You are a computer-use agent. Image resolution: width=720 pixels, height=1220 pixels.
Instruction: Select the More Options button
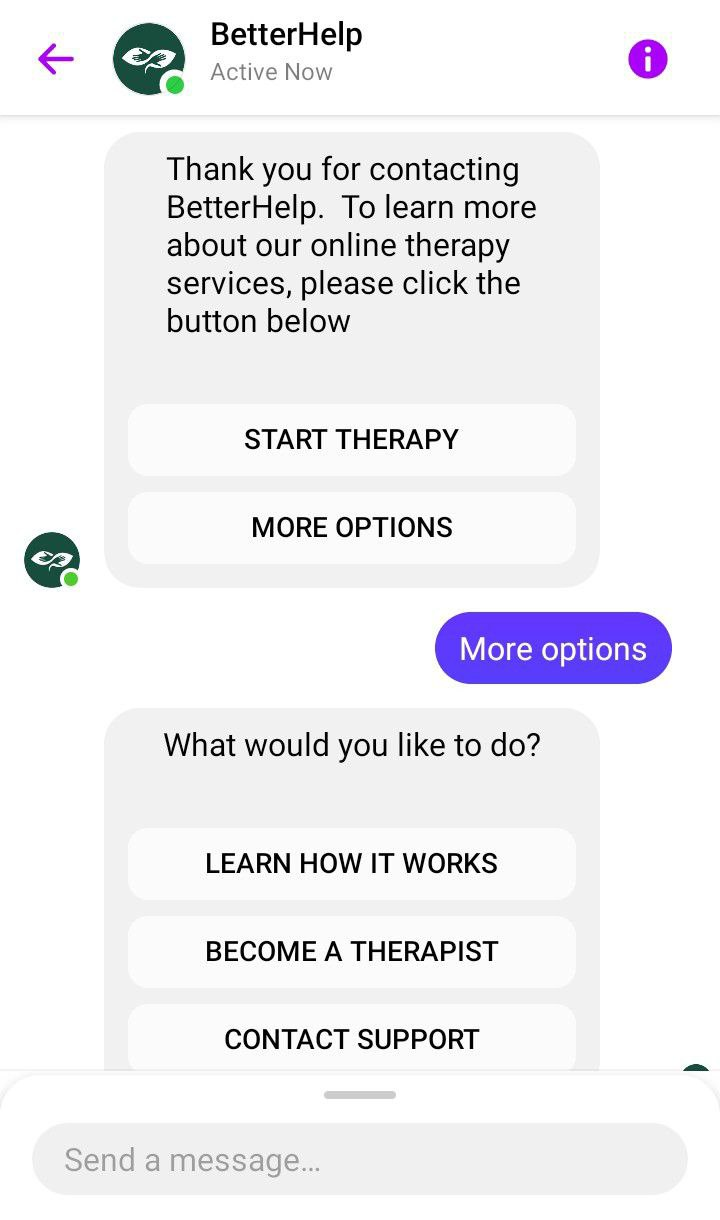click(x=352, y=528)
